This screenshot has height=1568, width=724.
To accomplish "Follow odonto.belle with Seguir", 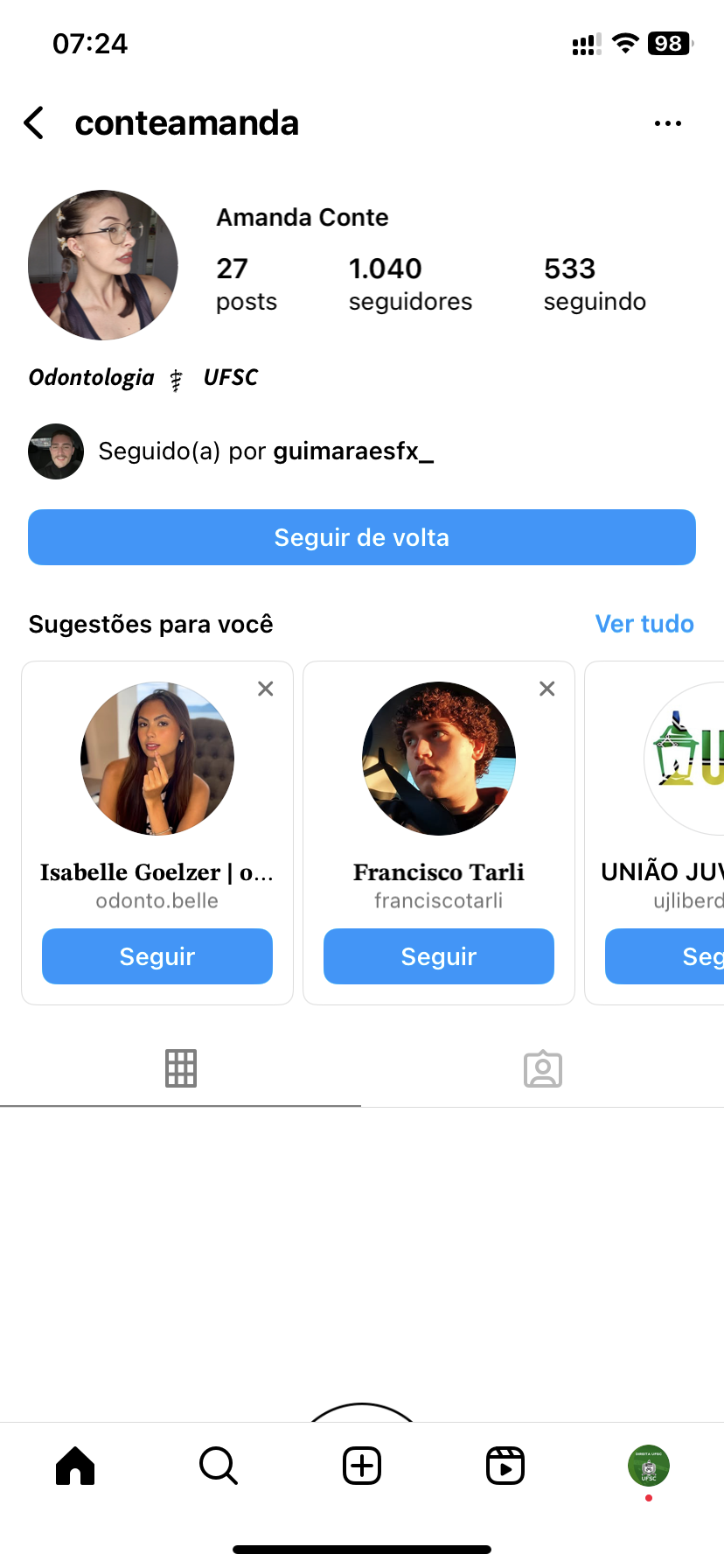I will [157, 956].
